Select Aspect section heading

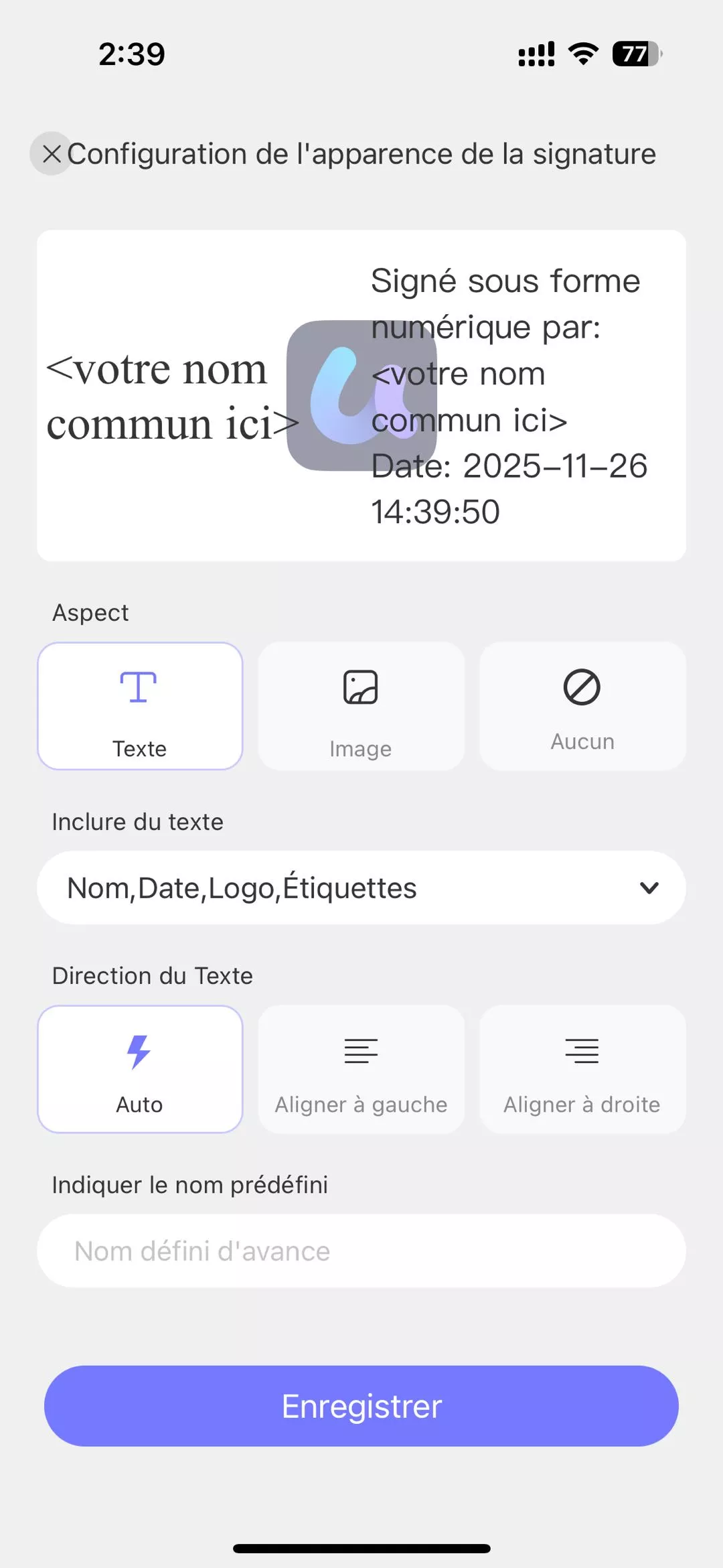coord(90,612)
